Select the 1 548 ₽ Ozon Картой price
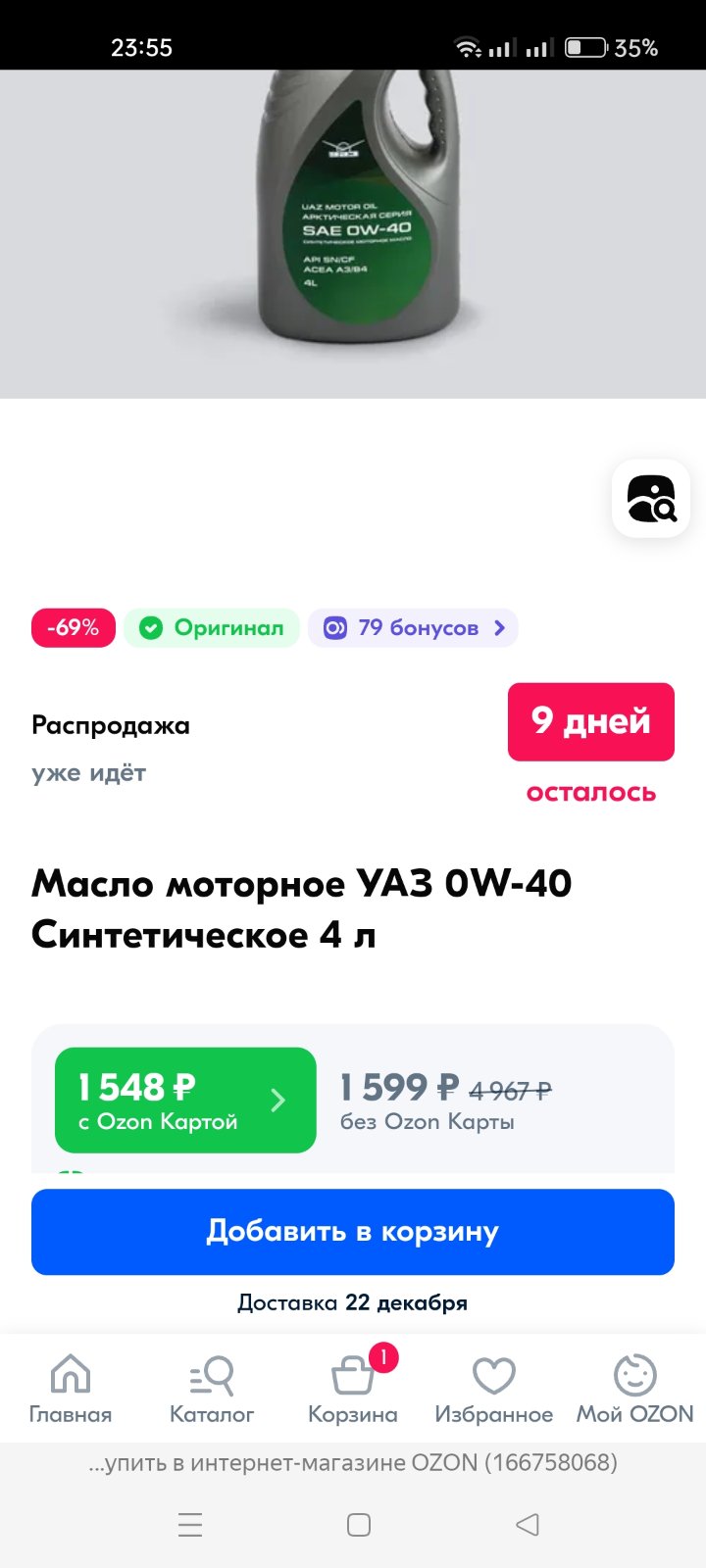The height and width of the screenshot is (1568, 706). (185, 1100)
